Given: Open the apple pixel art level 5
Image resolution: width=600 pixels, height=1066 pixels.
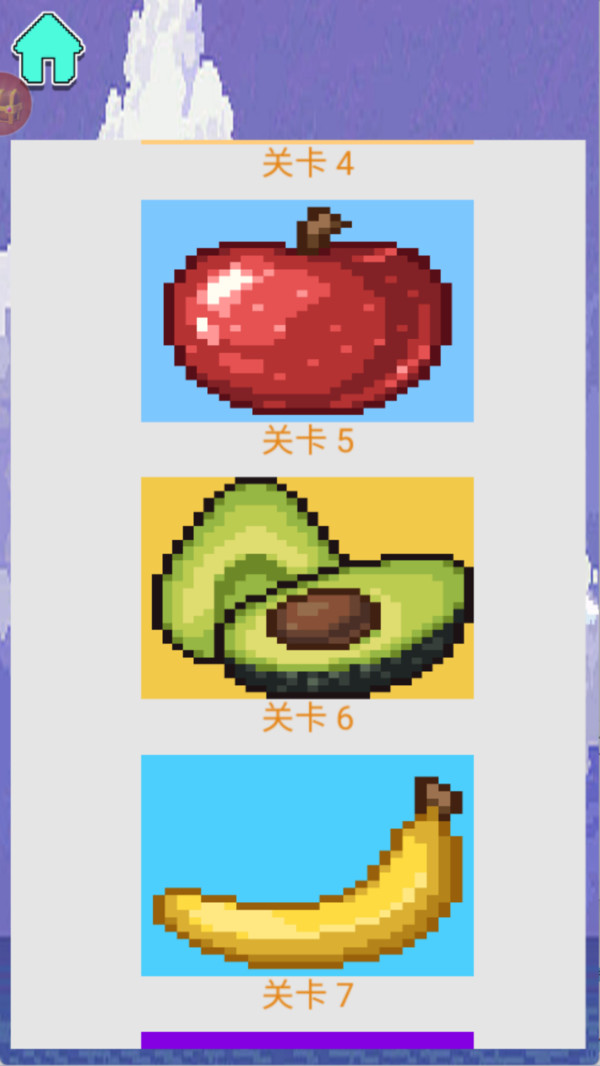Looking at the screenshot, I should click(307, 310).
